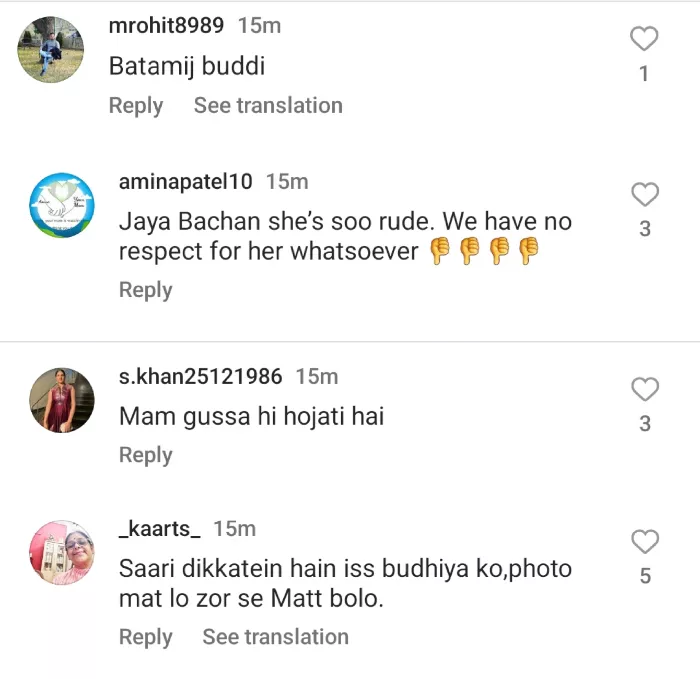This screenshot has width=700, height=679.
Task: Open mrohit8989's profile picture
Action: pyautogui.click(x=50, y=49)
